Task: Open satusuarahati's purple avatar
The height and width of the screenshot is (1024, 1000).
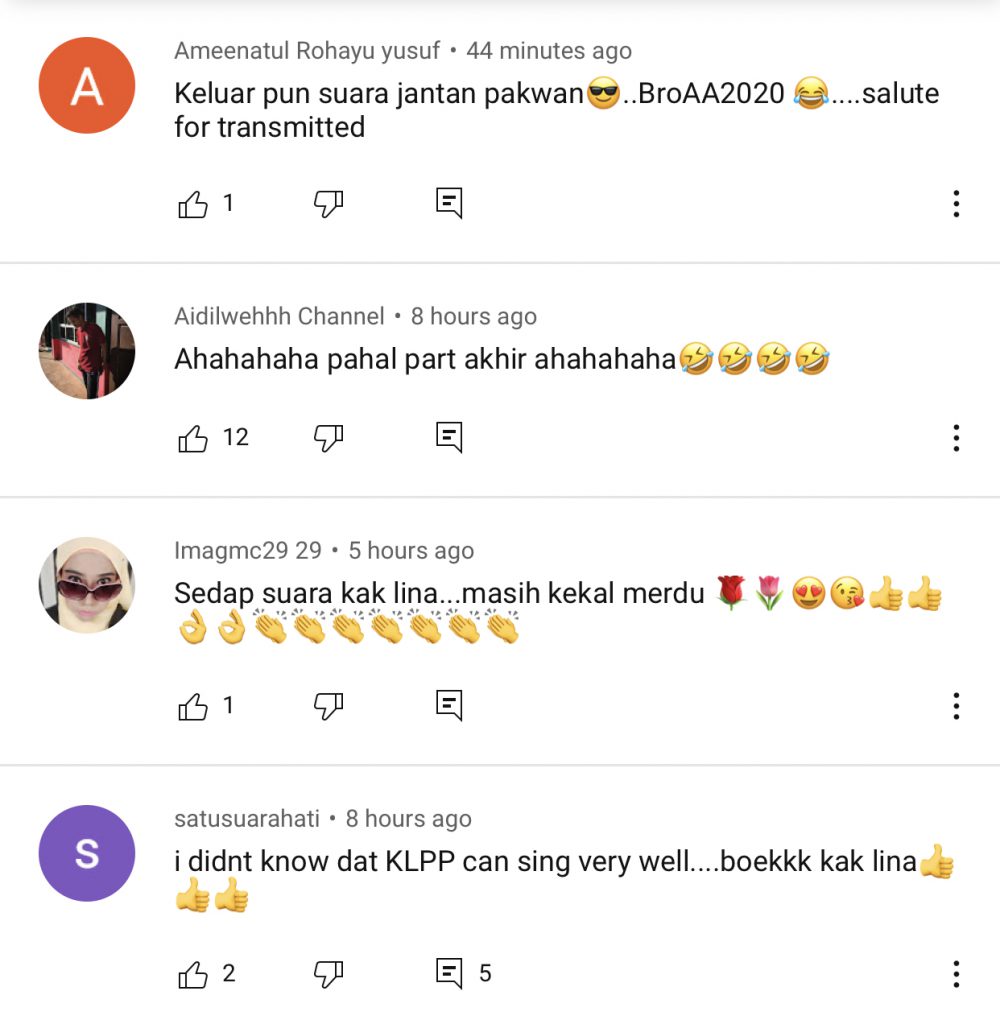Action: click(87, 853)
